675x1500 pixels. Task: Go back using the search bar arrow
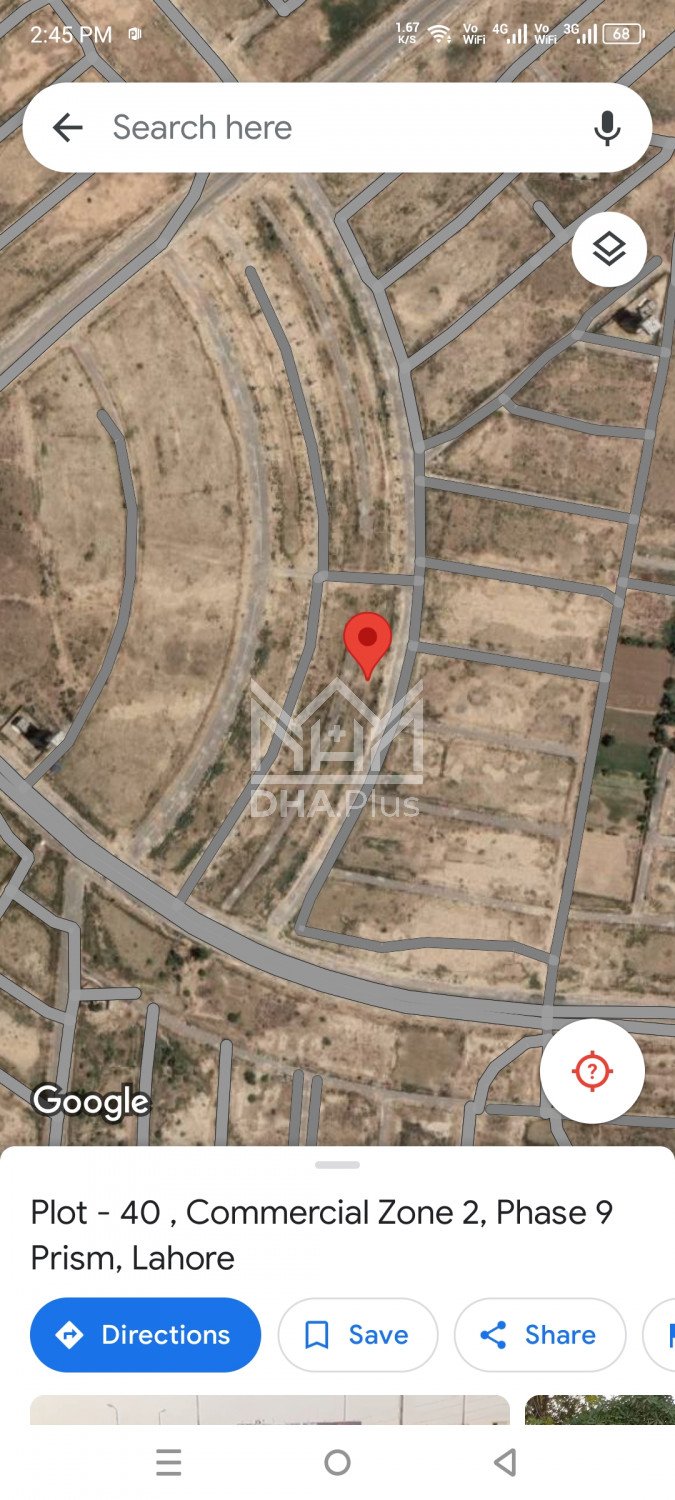point(67,127)
